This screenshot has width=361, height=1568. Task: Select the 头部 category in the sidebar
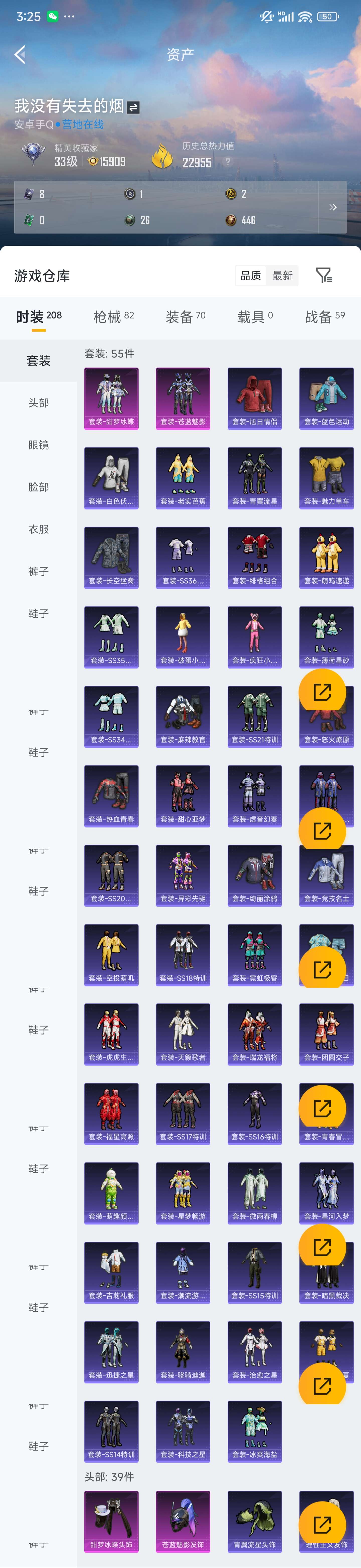pos(38,403)
